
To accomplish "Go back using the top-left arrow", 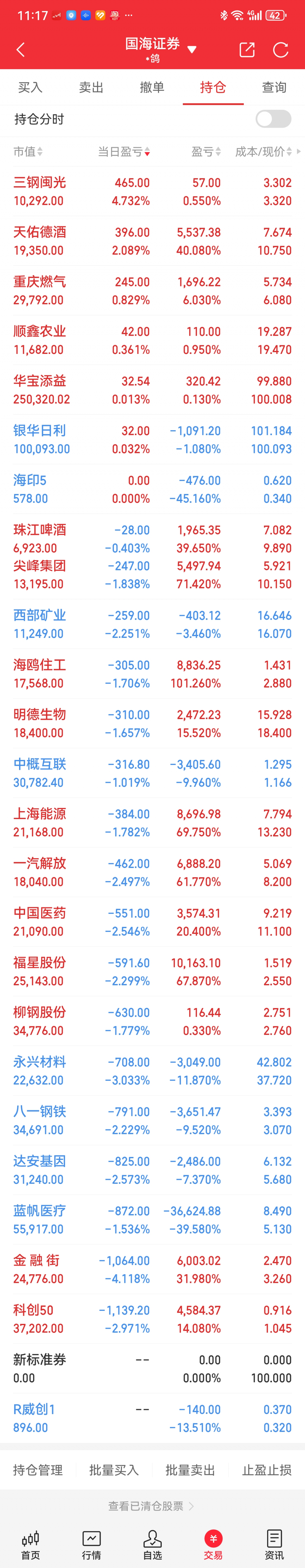I will (x=21, y=50).
